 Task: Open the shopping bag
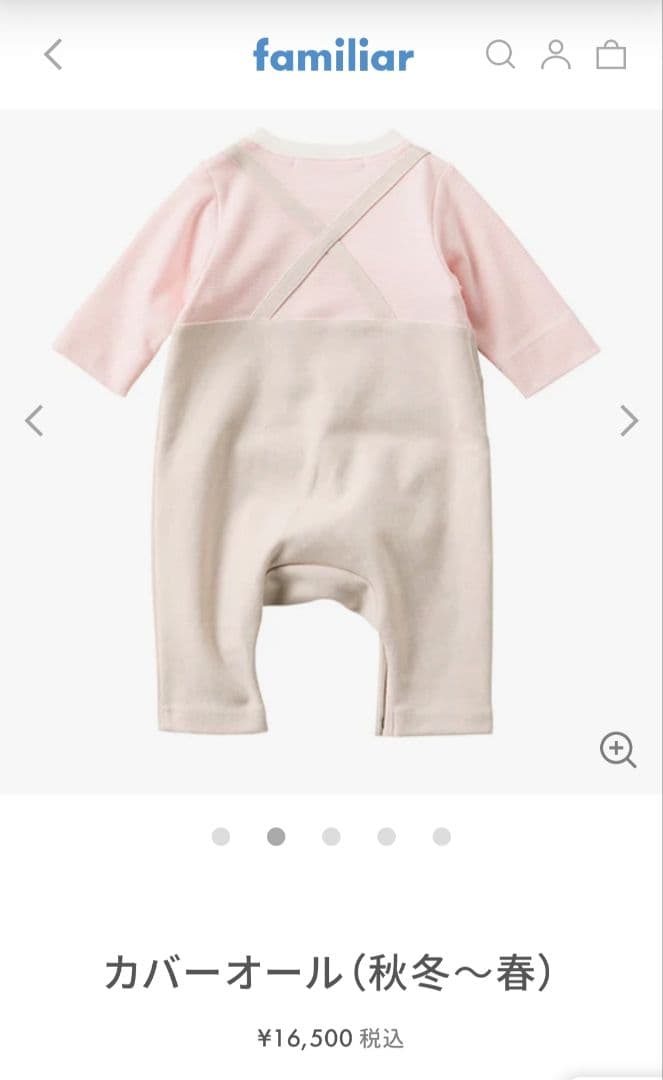(x=611, y=54)
